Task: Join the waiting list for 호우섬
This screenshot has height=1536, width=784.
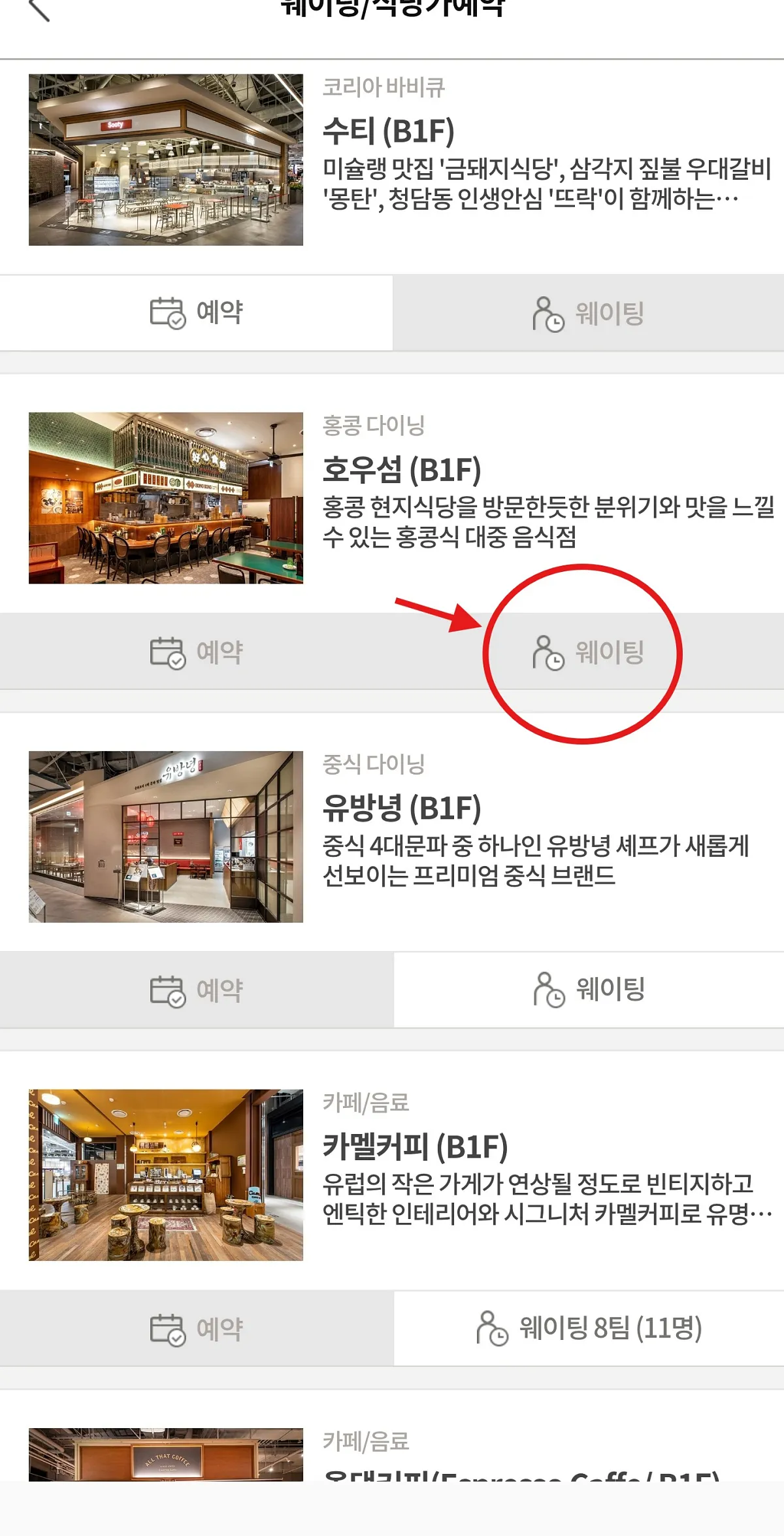Action: tap(588, 651)
